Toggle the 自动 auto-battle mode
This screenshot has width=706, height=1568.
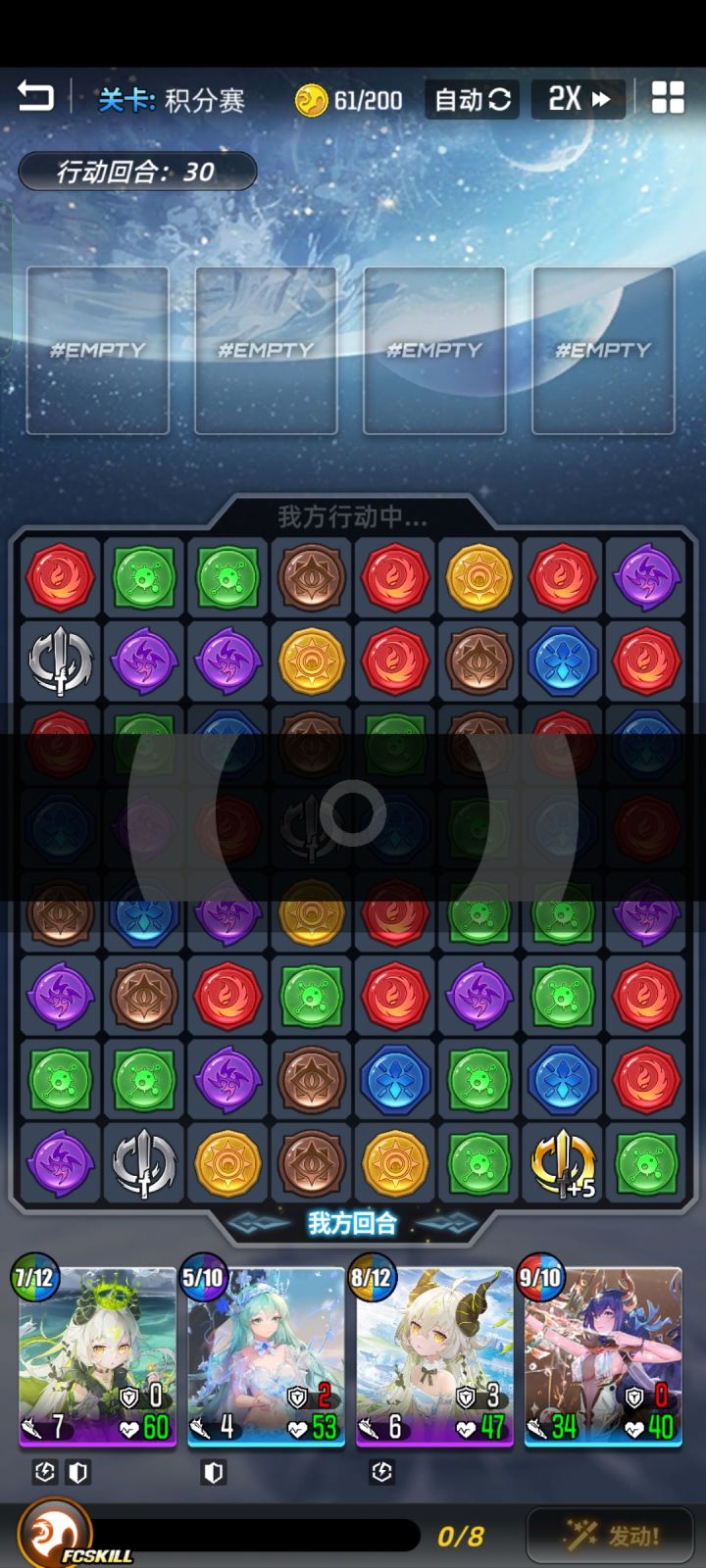click(x=471, y=99)
